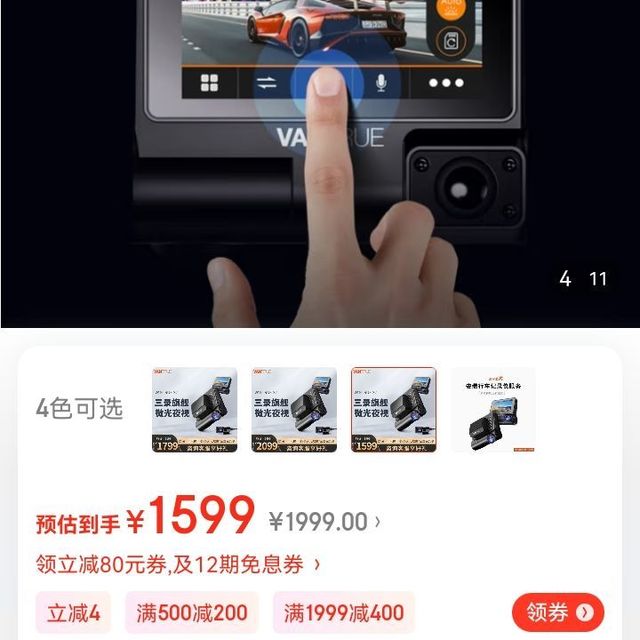Choose the color option priced 2099
This screenshot has width=640, height=640.
pyautogui.click(x=293, y=410)
